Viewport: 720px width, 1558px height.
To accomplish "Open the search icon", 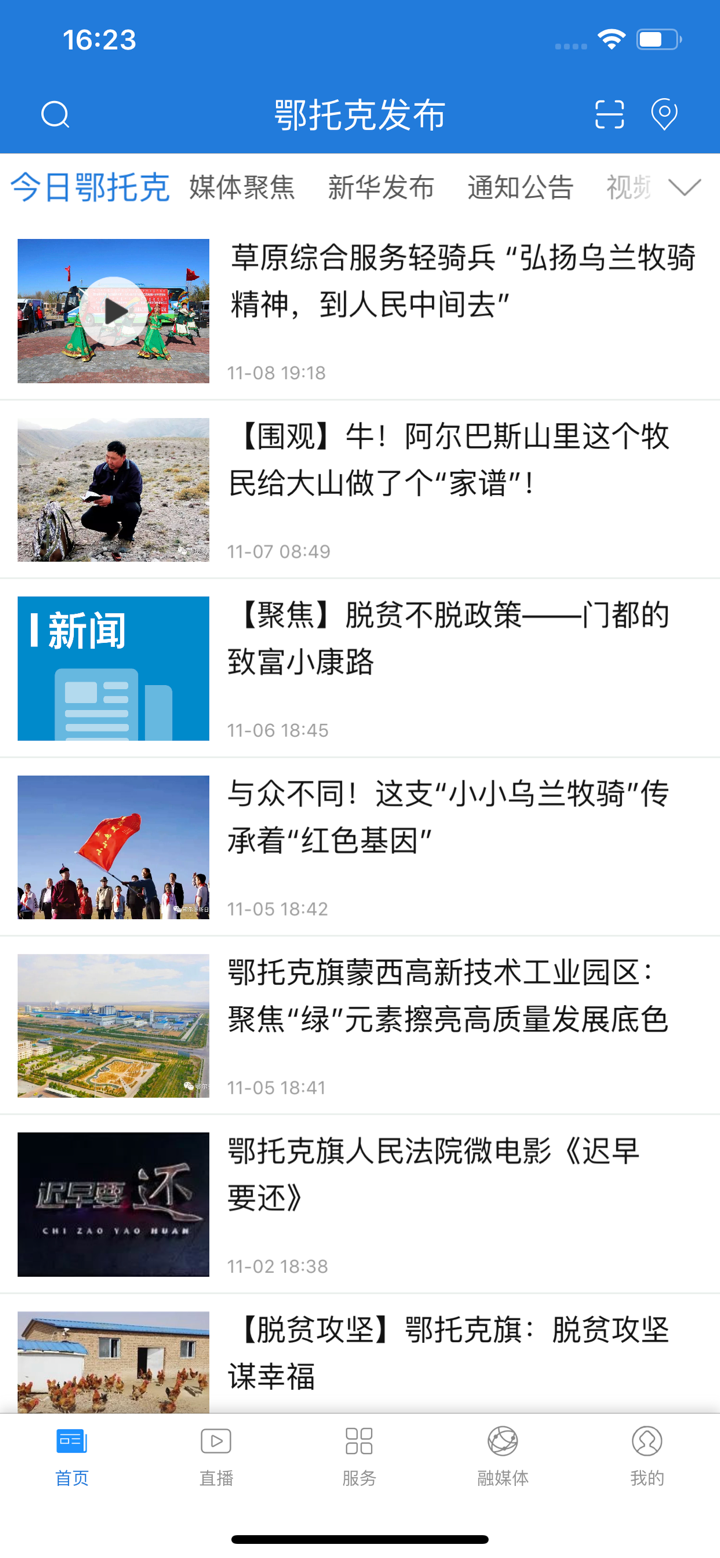I will tap(55, 114).
